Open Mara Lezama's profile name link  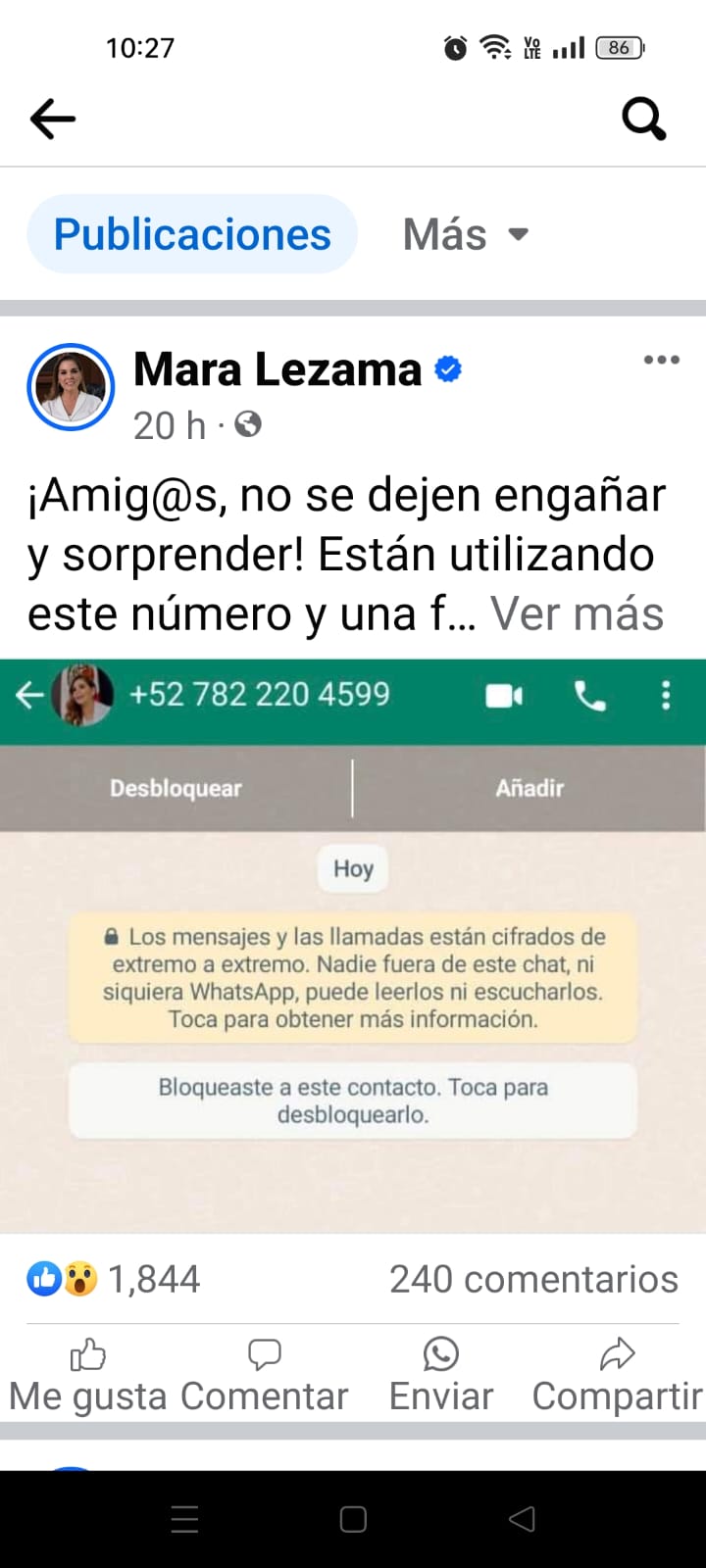(x=277, y=369)
